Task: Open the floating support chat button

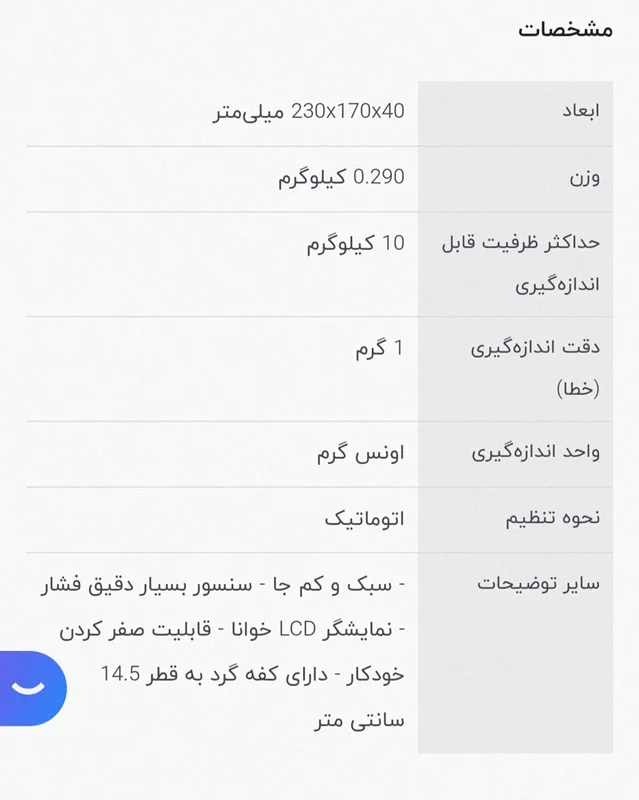Action: (x=30, y=688)
